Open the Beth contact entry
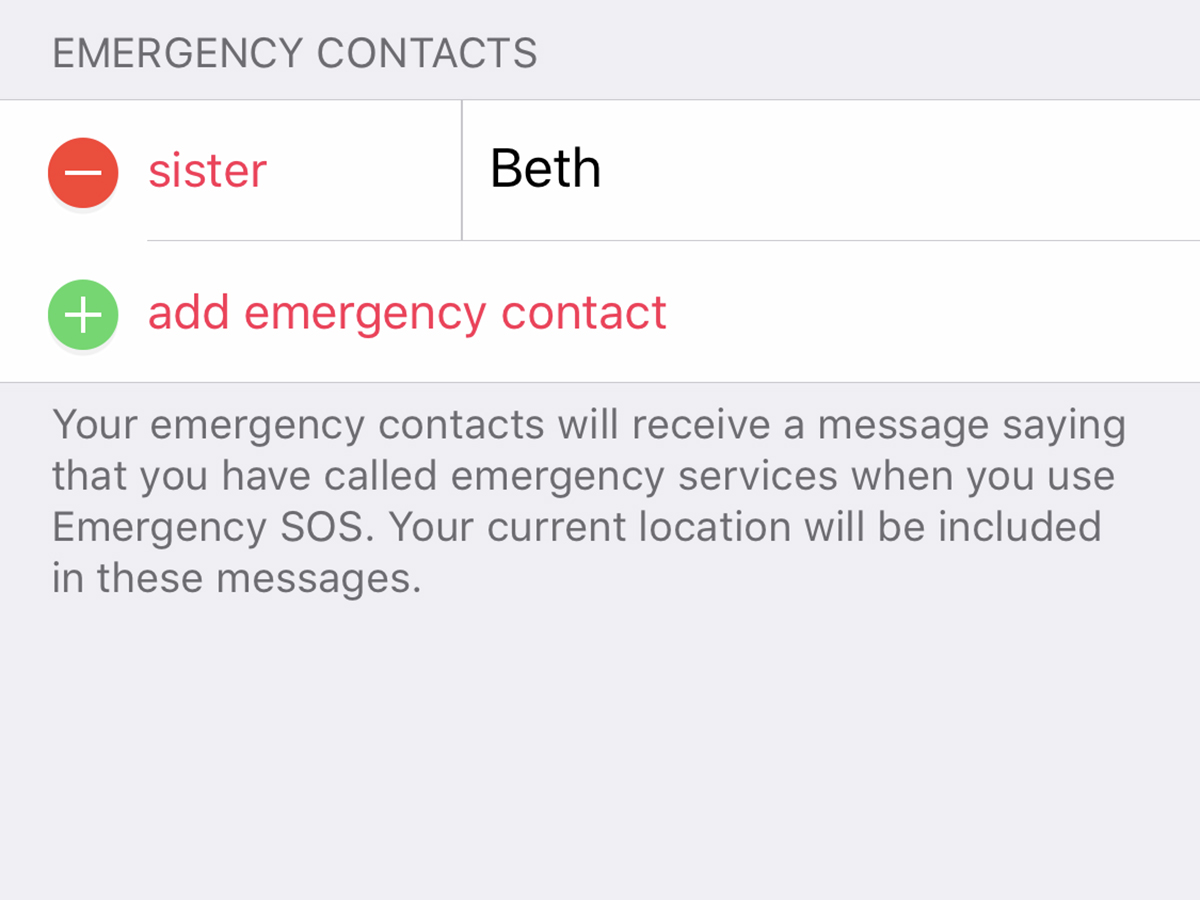 tap(545, 169)
